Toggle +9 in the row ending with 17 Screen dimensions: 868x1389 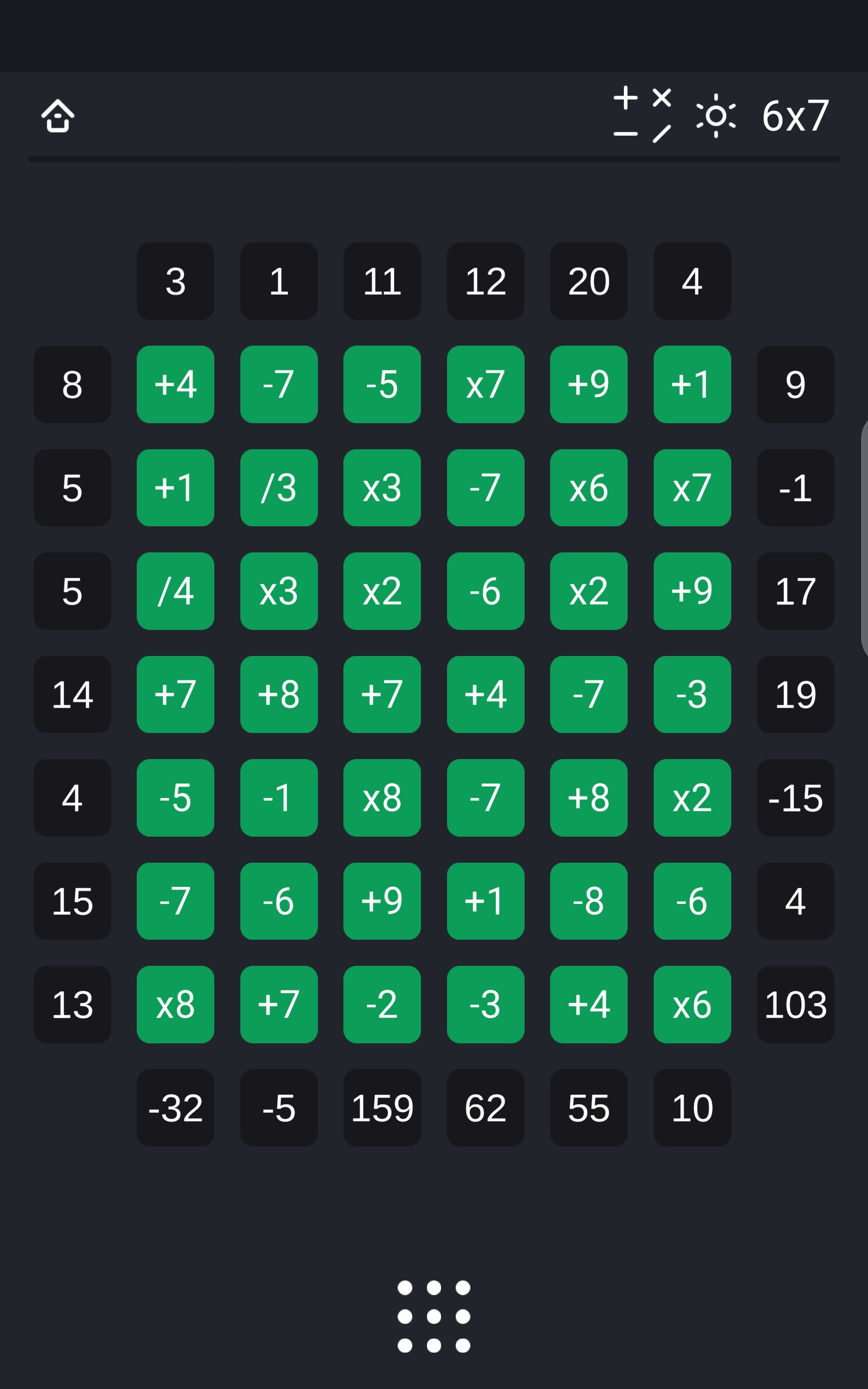tap(692, 591)
